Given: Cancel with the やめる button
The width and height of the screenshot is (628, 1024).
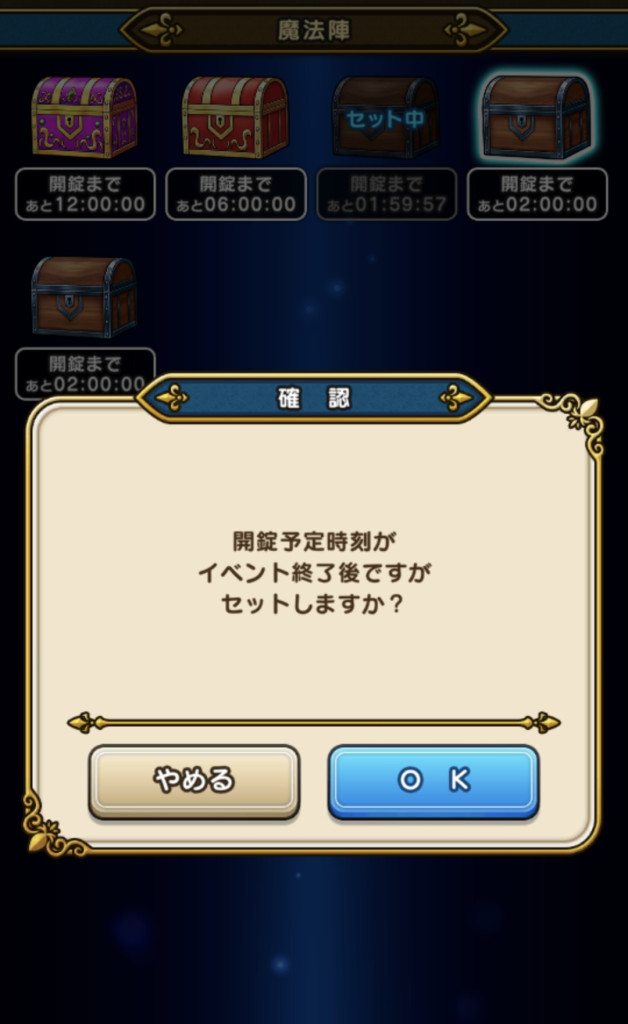Looking at the screenshot, I should [x=194, y=781].
